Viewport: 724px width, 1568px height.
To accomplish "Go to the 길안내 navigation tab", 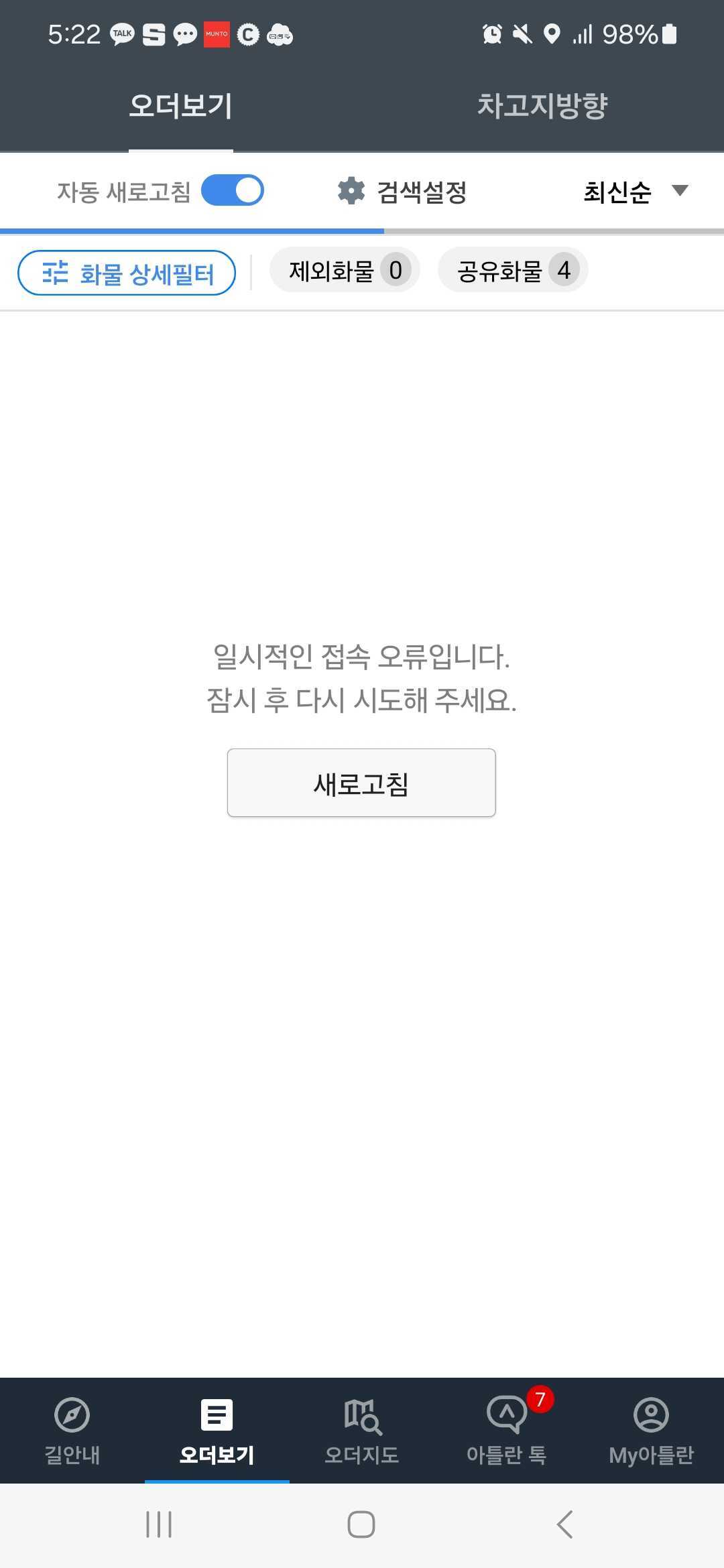I will pyautogui.click(x=72, y=1431).
